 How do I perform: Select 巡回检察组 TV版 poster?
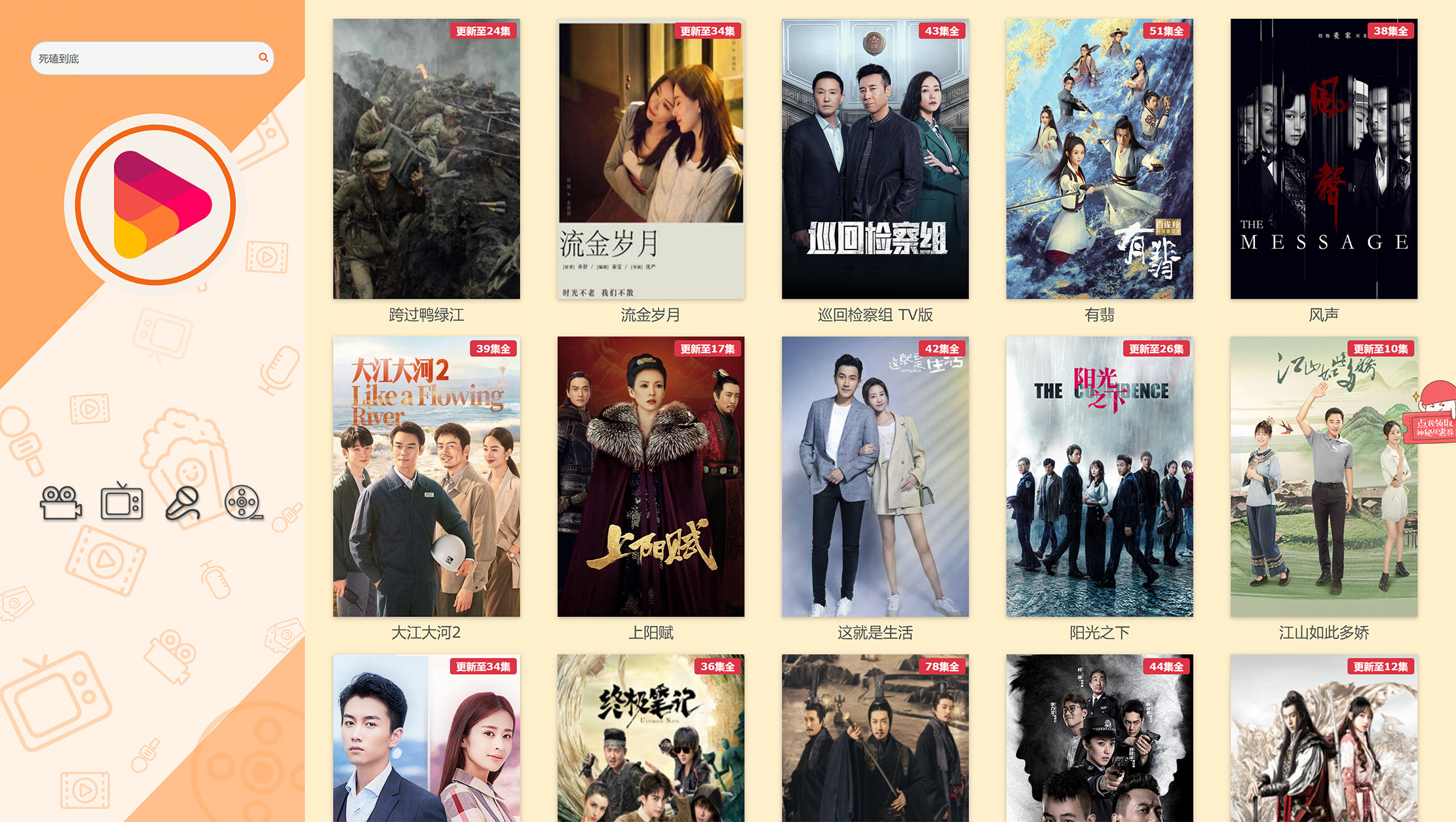pyautogui.click(x=875, y=159)
